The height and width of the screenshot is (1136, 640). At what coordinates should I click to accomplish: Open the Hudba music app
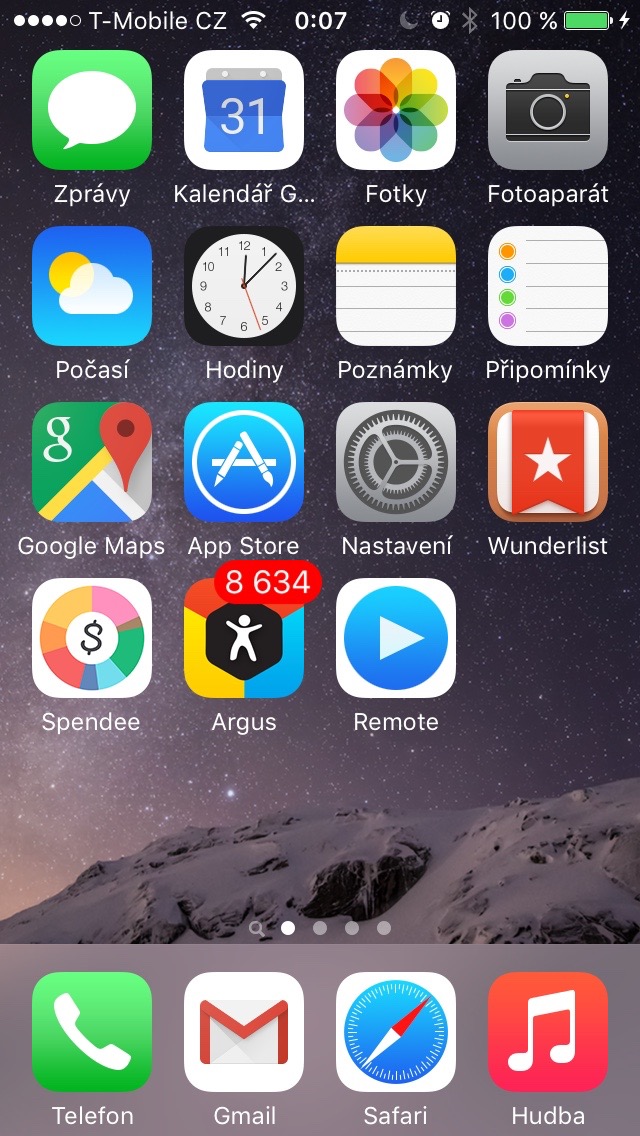[x=548, y=1032]
